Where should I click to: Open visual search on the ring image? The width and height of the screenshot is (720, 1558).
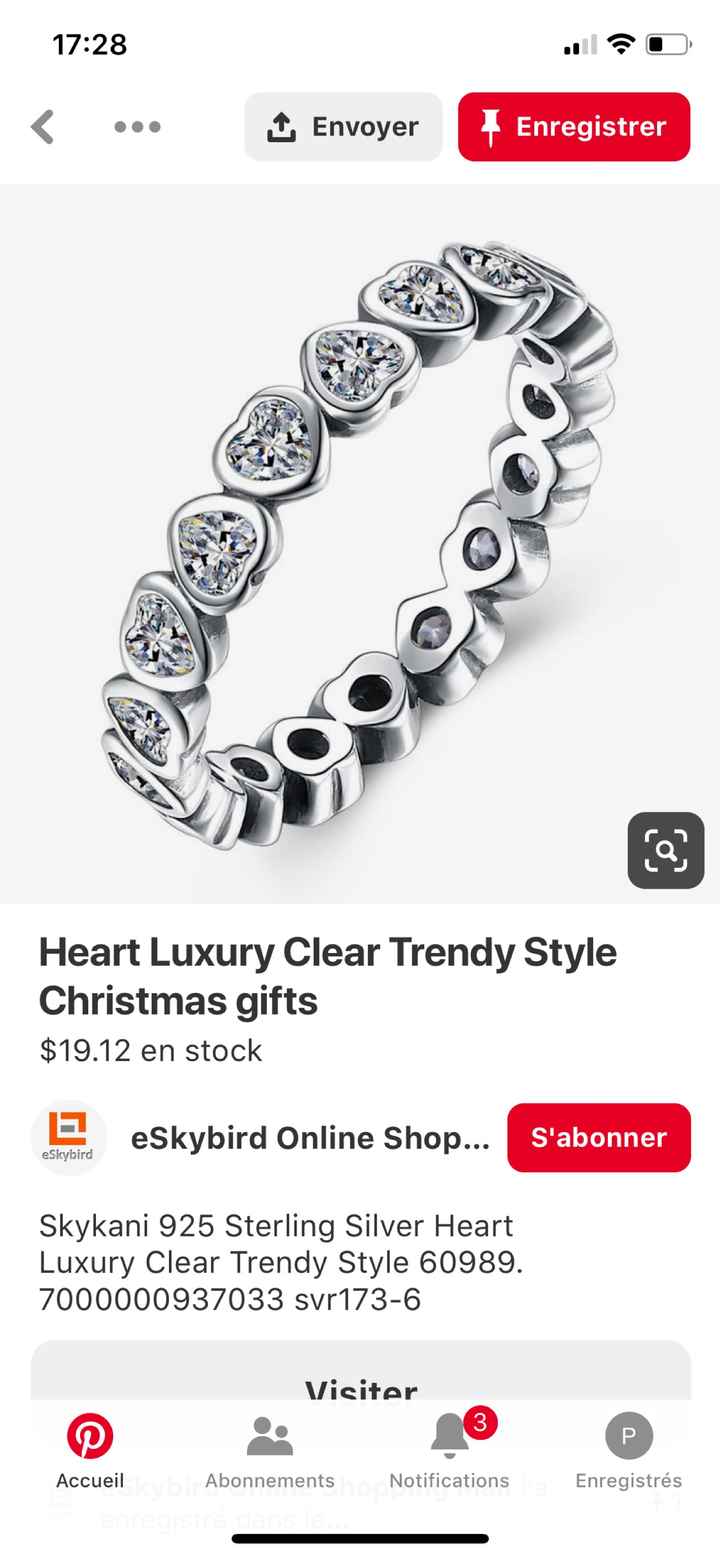665,850
